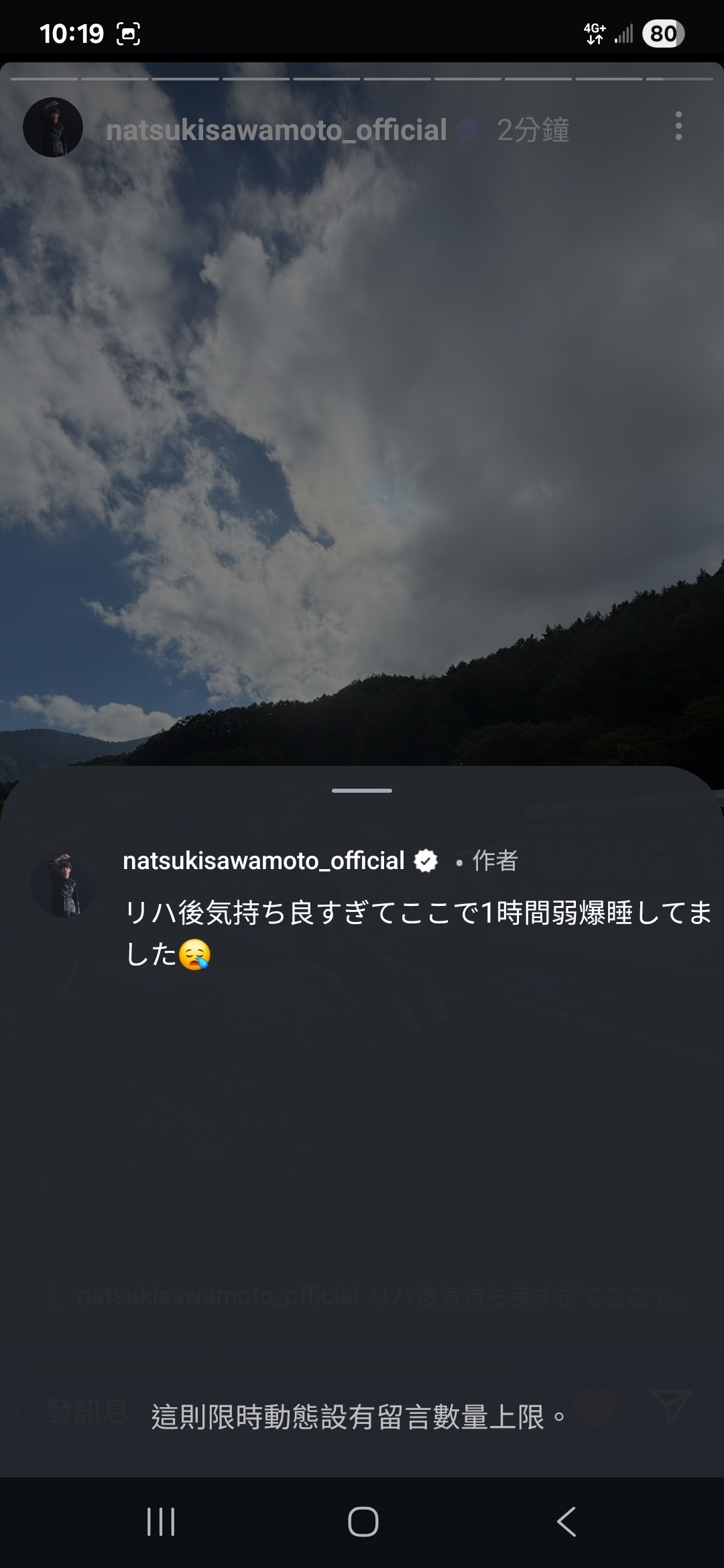Screen dimensions: 724x1568
Task: Open recent apps from the navigation bar
Action: click(x=161, y=1522)
